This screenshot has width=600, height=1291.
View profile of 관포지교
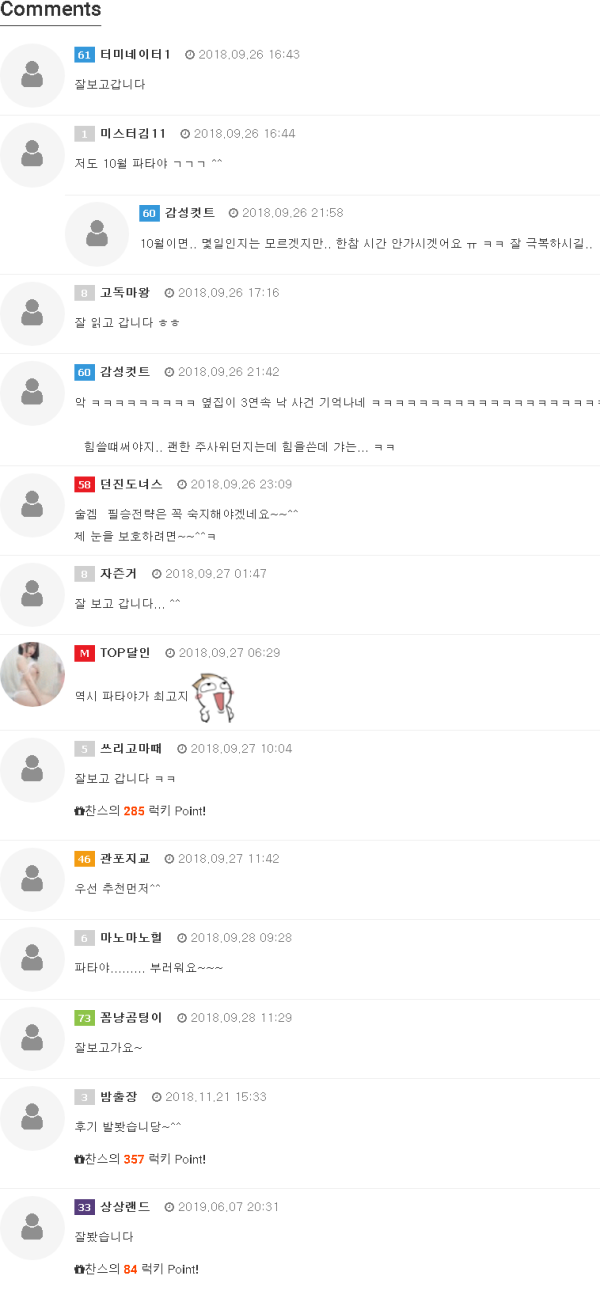(x=124, y=858)
